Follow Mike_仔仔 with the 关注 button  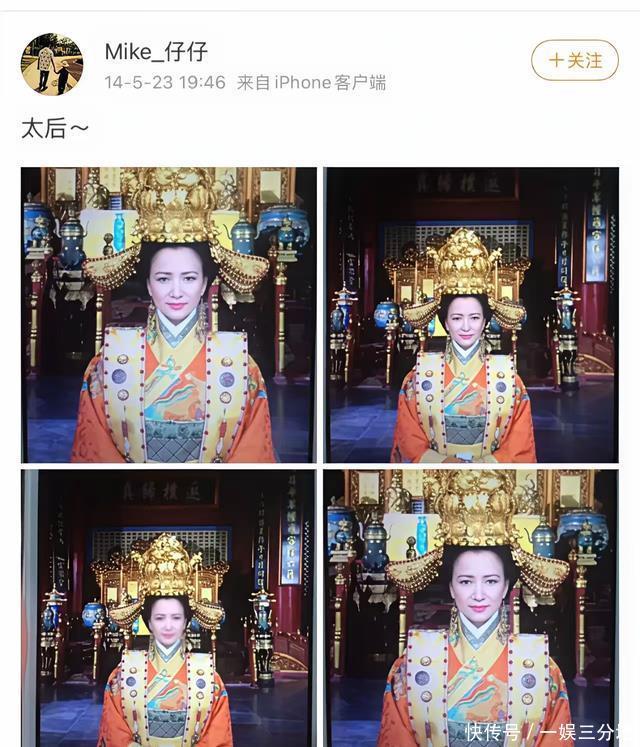coord(575,60)
